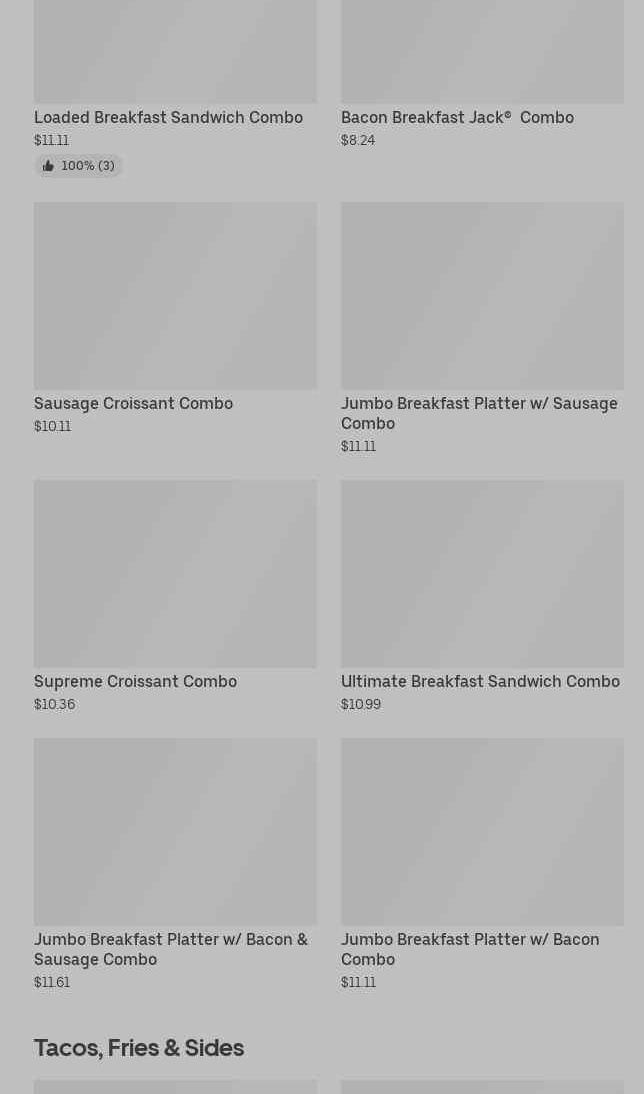This screenshot has width=644, height=1094.
Task: Open the Sausage Croissant Combo card
Action: pos(175,318)
